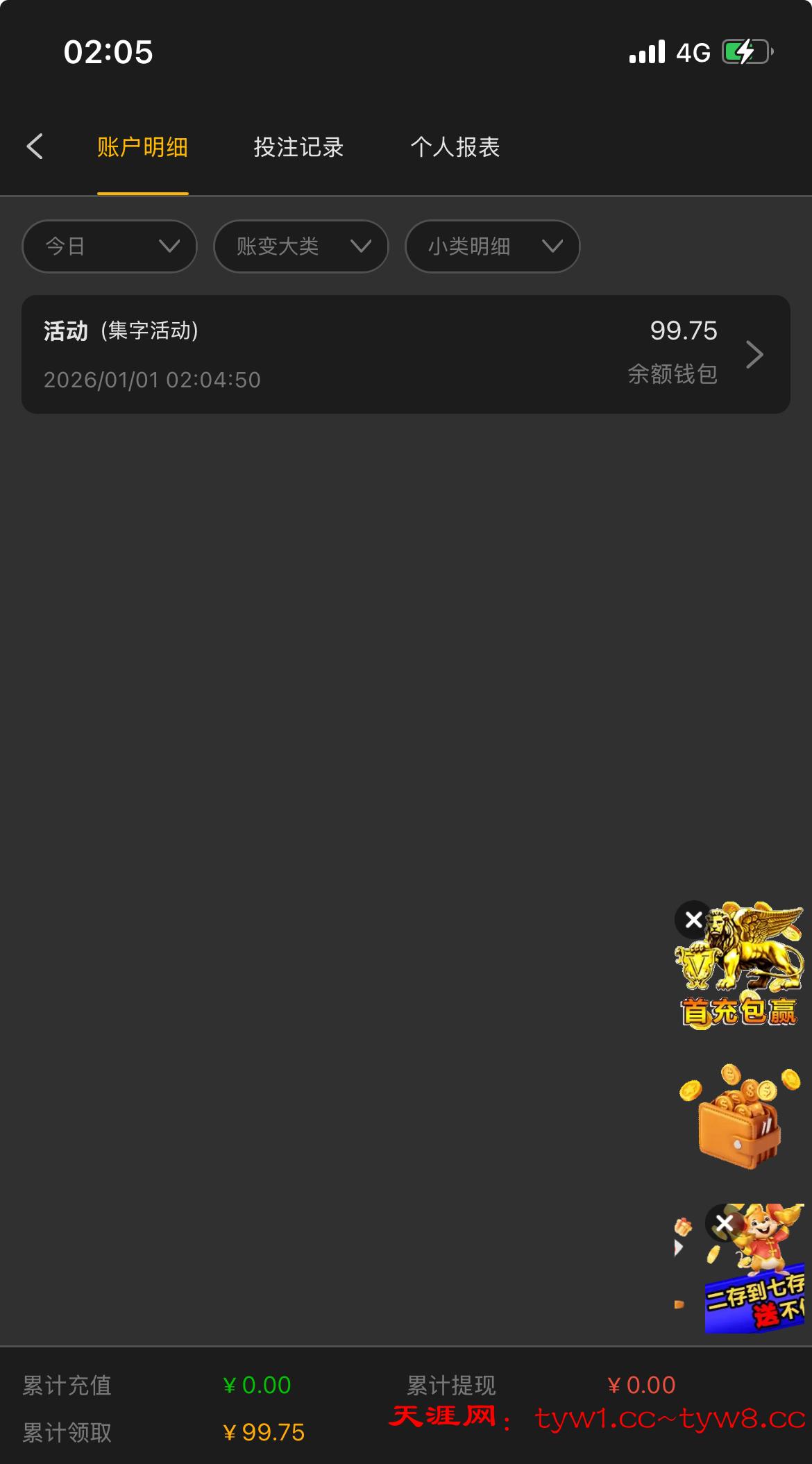Open the 集字活动 99.75 record
This screenshot has width=812, height=1464.
405,355
